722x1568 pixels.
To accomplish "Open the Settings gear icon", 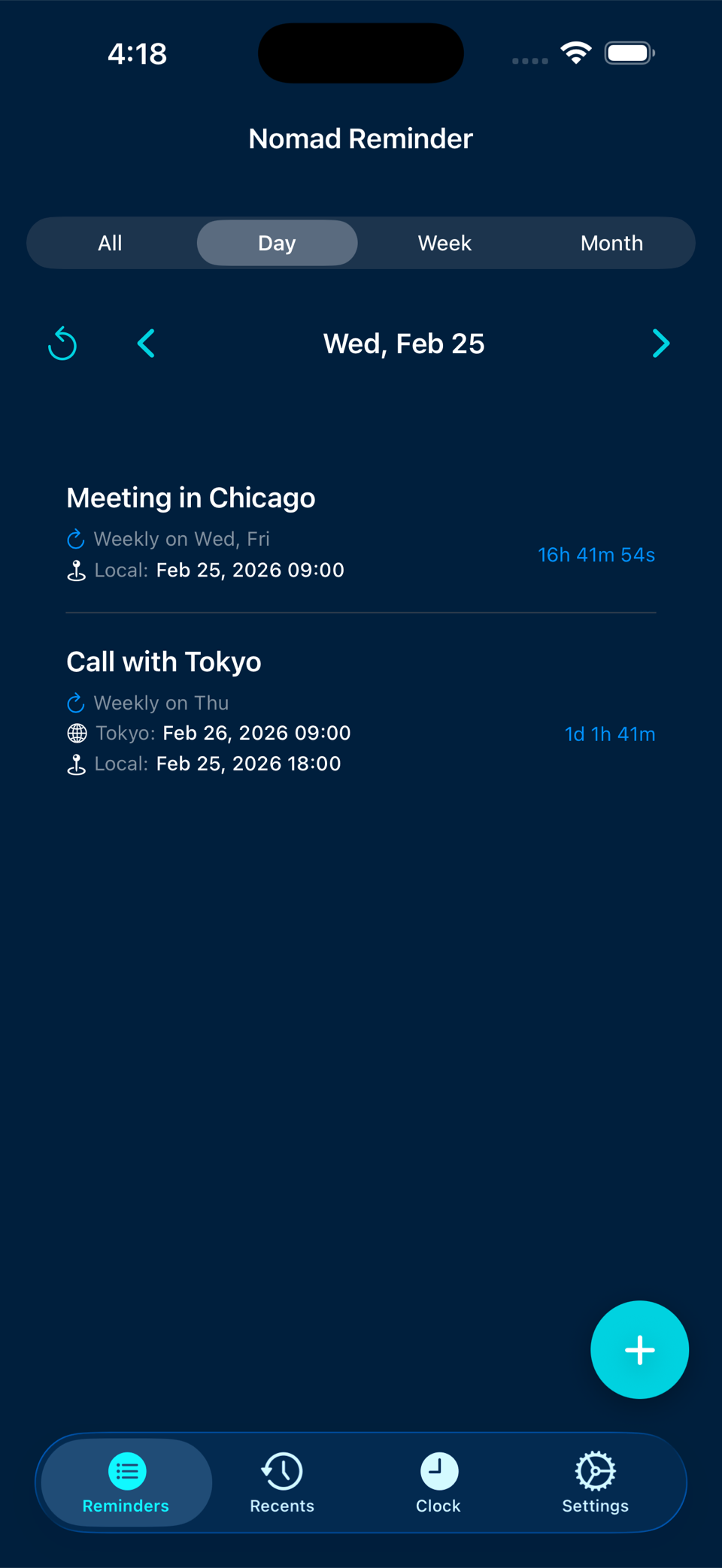I will (595, 1471).
